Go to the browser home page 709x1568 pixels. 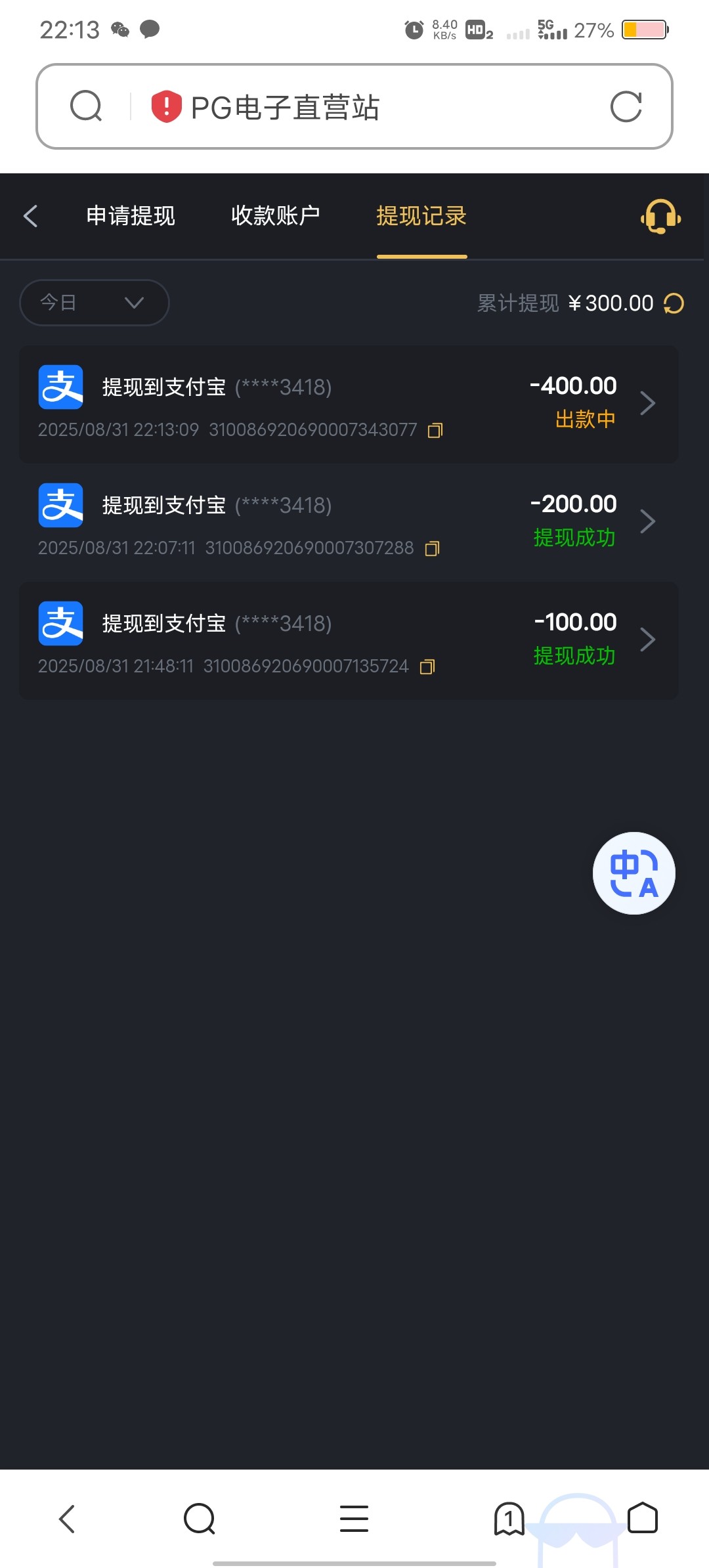pyautogui.click(x=642, y=1518)
